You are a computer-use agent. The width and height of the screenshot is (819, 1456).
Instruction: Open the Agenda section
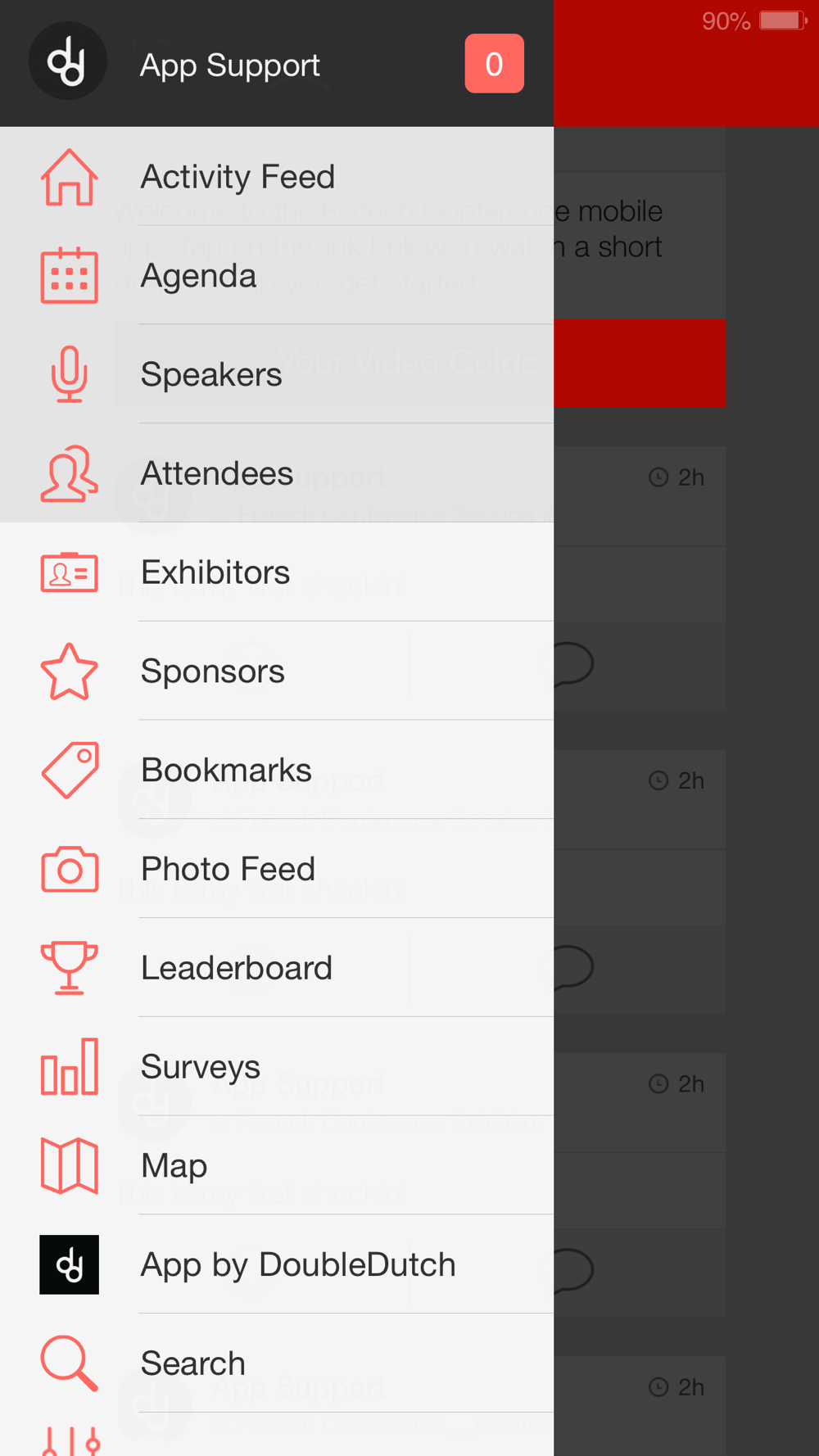pos(277,276)
